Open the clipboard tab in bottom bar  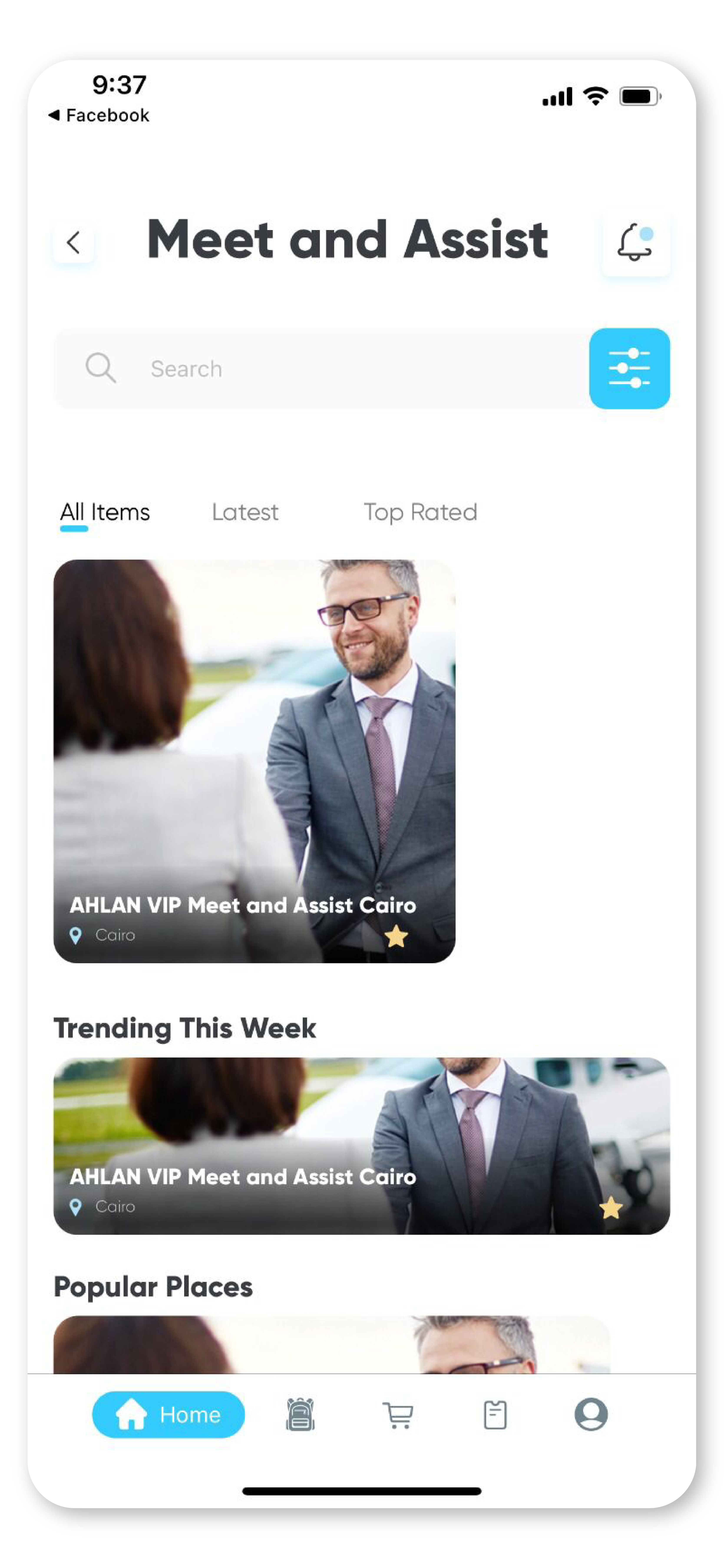point(495,1415)
